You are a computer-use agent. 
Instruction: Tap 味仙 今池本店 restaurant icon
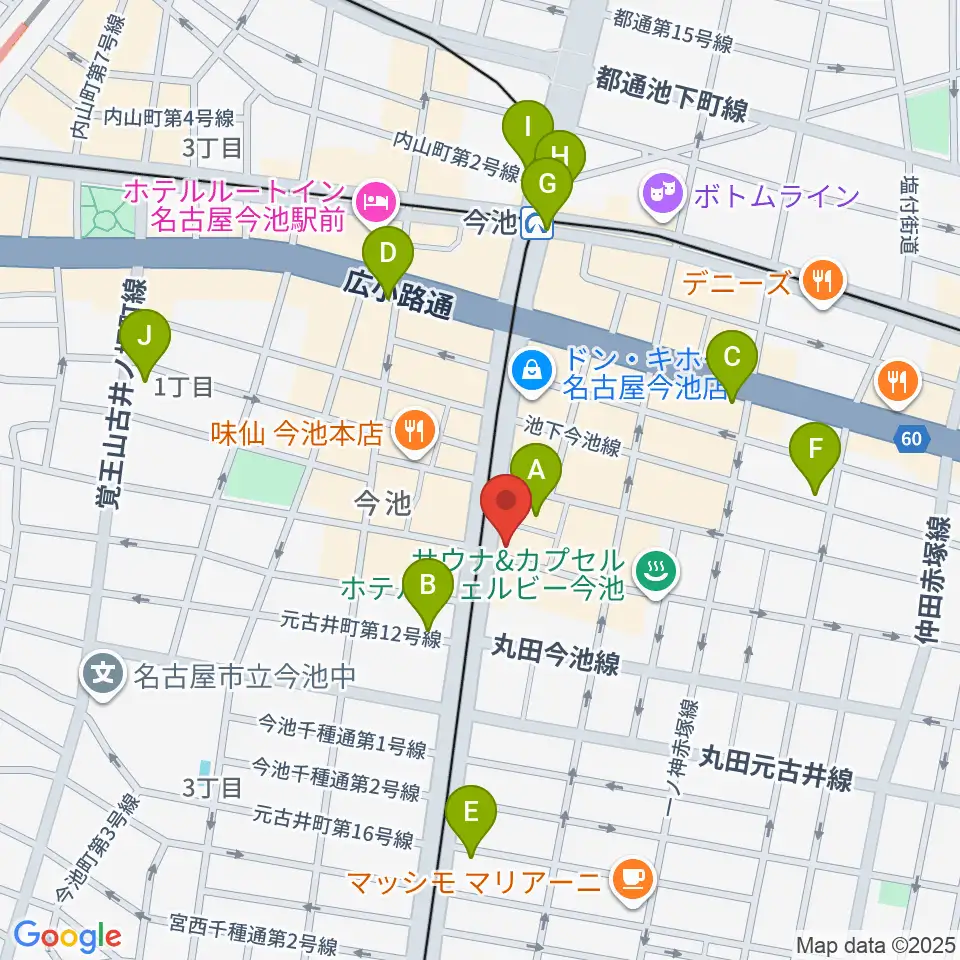(x=414, y=433)
